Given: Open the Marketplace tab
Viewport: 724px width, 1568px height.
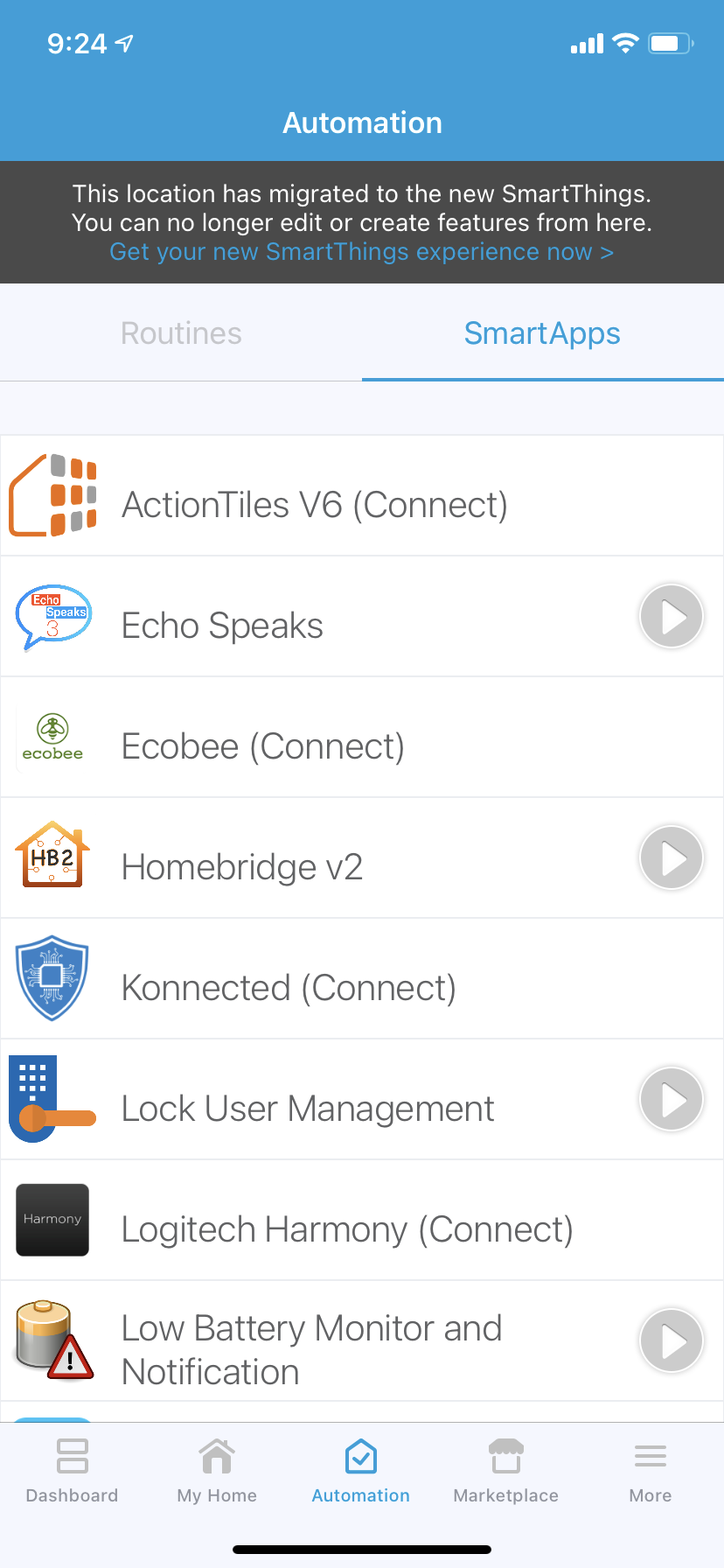Looking at the screenshot, I should tap(506, 1472).
